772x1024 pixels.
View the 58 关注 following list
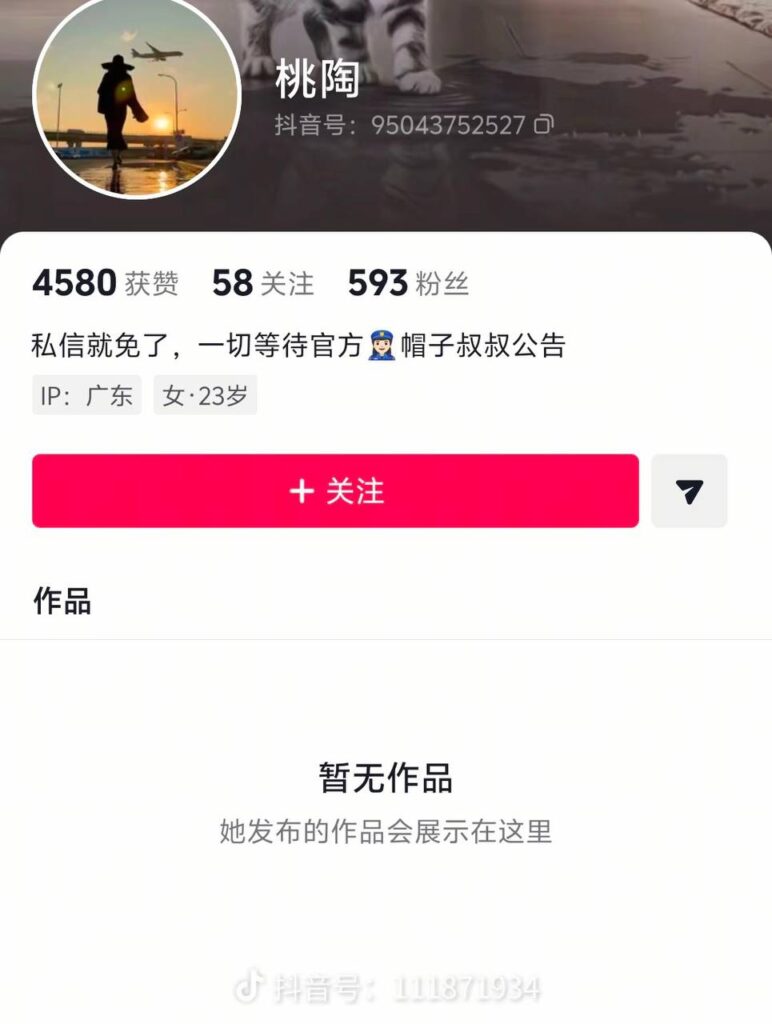262,284
